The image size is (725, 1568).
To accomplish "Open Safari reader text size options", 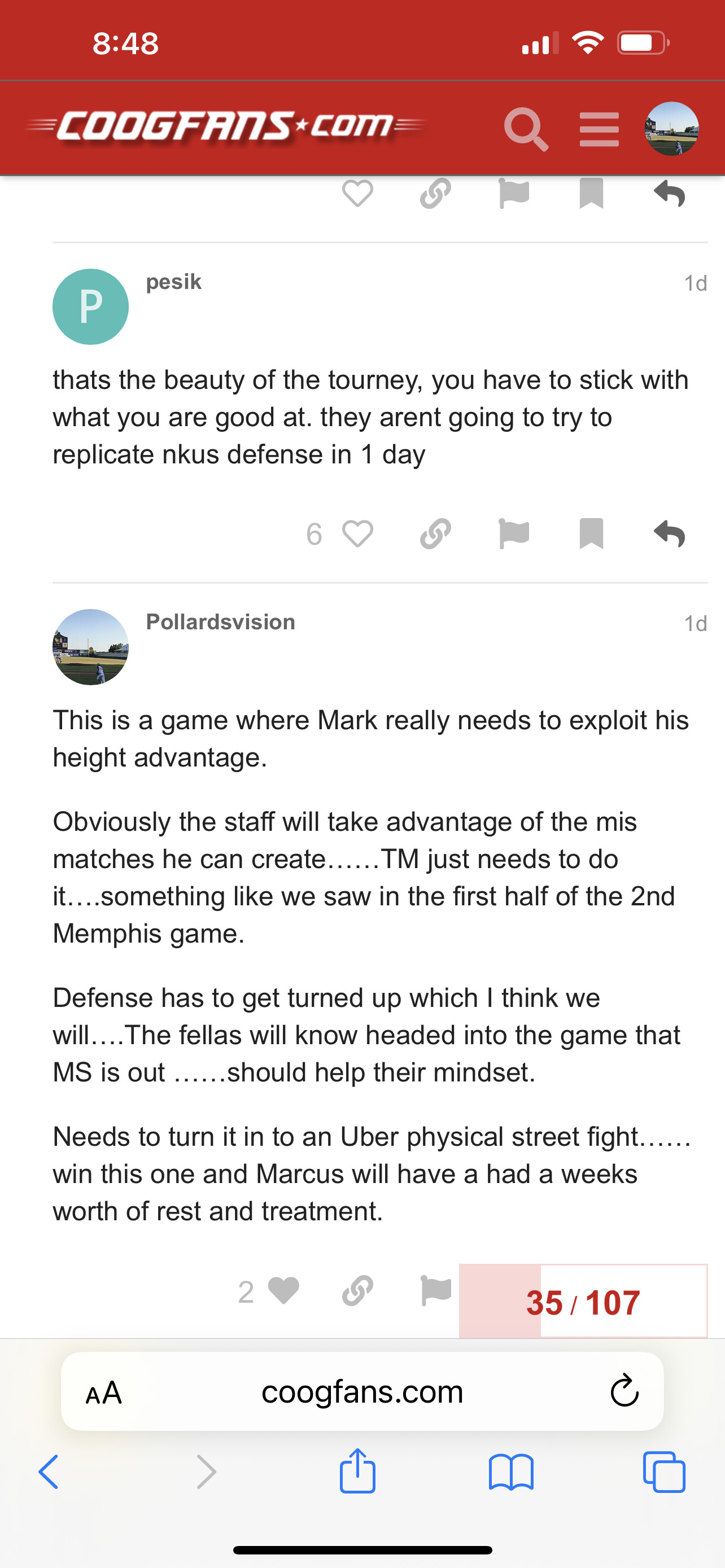I will 104,1392.
